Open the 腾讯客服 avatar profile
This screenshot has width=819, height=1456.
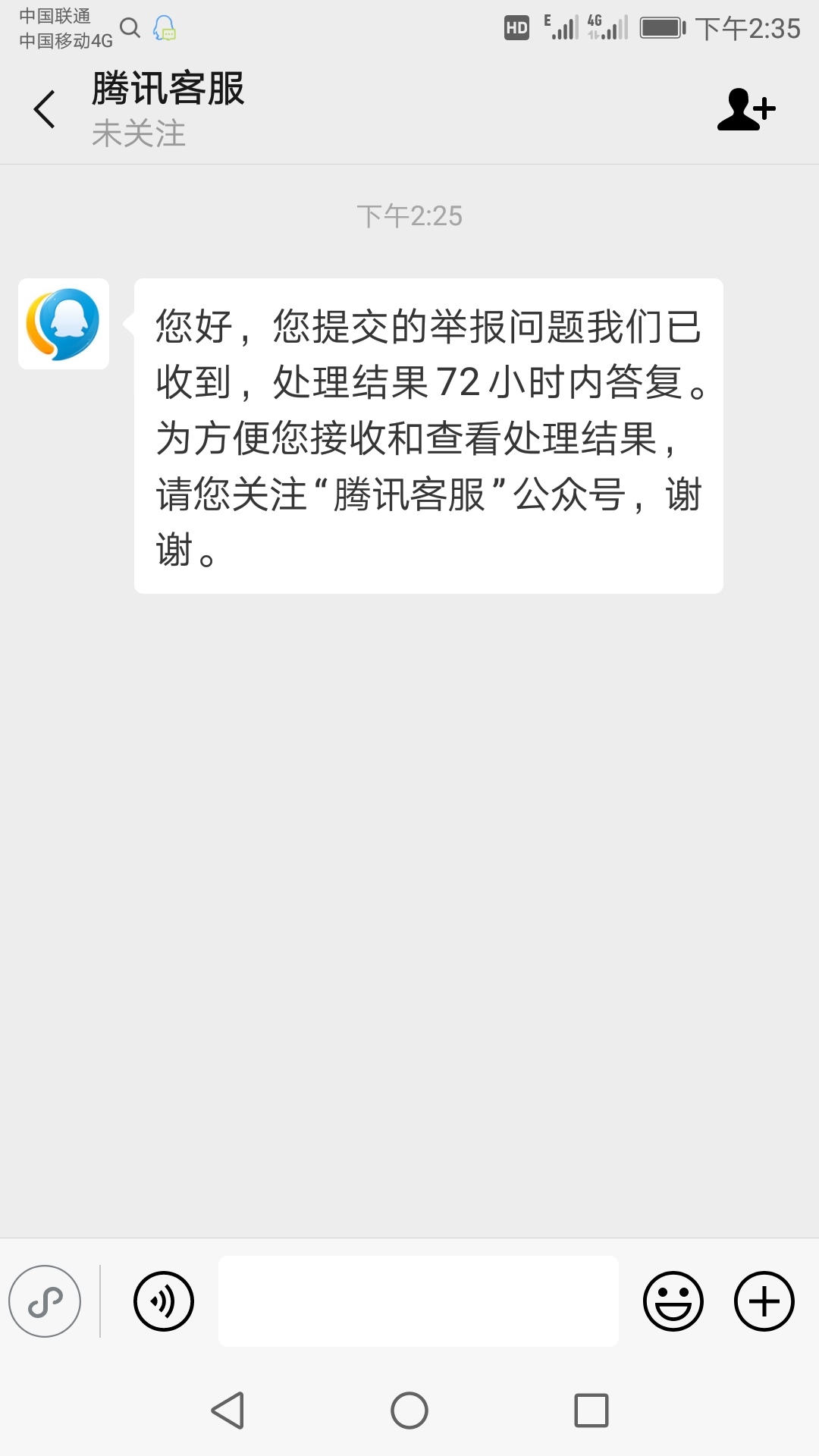[64, 324]
